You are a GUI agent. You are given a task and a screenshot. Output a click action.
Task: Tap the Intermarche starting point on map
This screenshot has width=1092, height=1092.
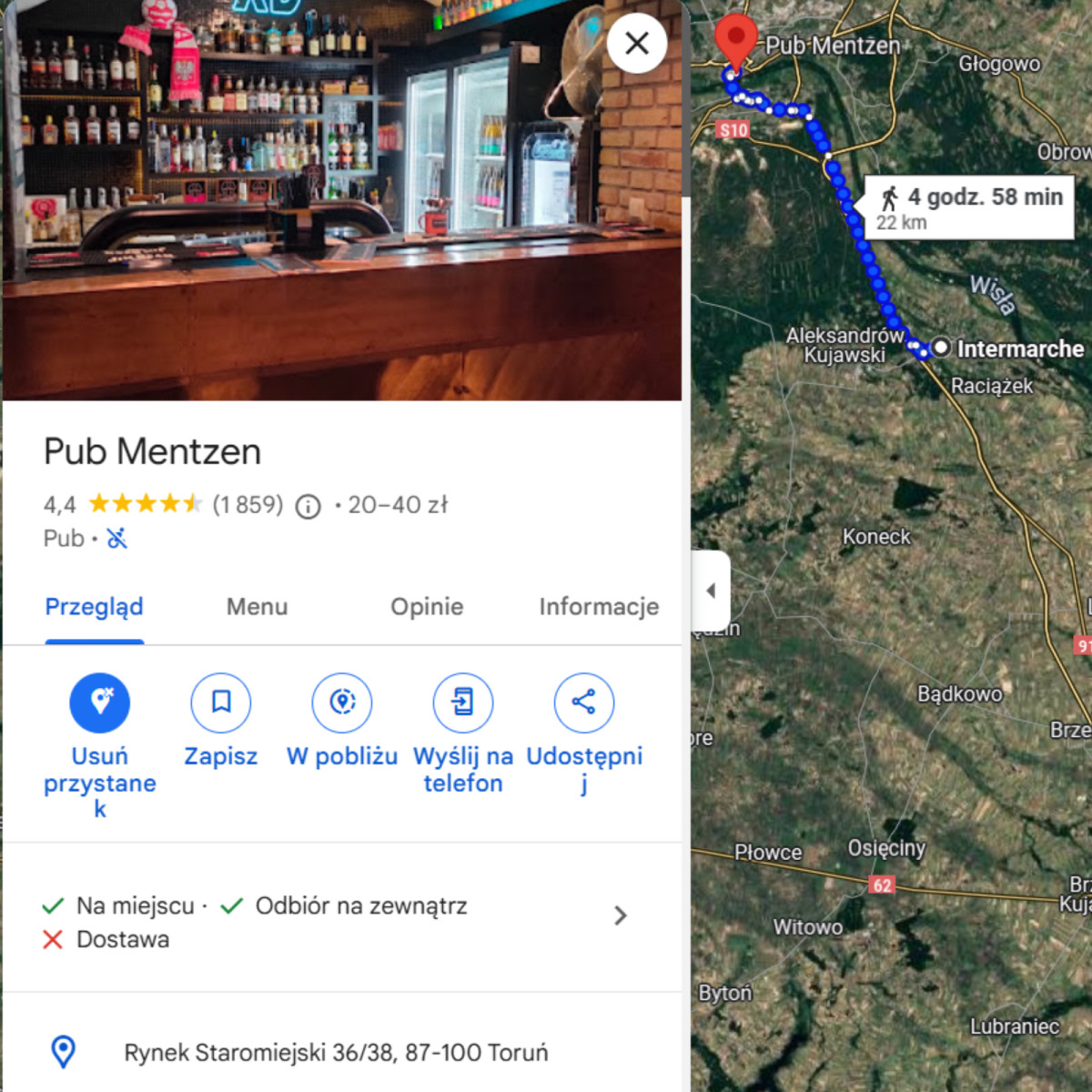click(x=941, y=348)
